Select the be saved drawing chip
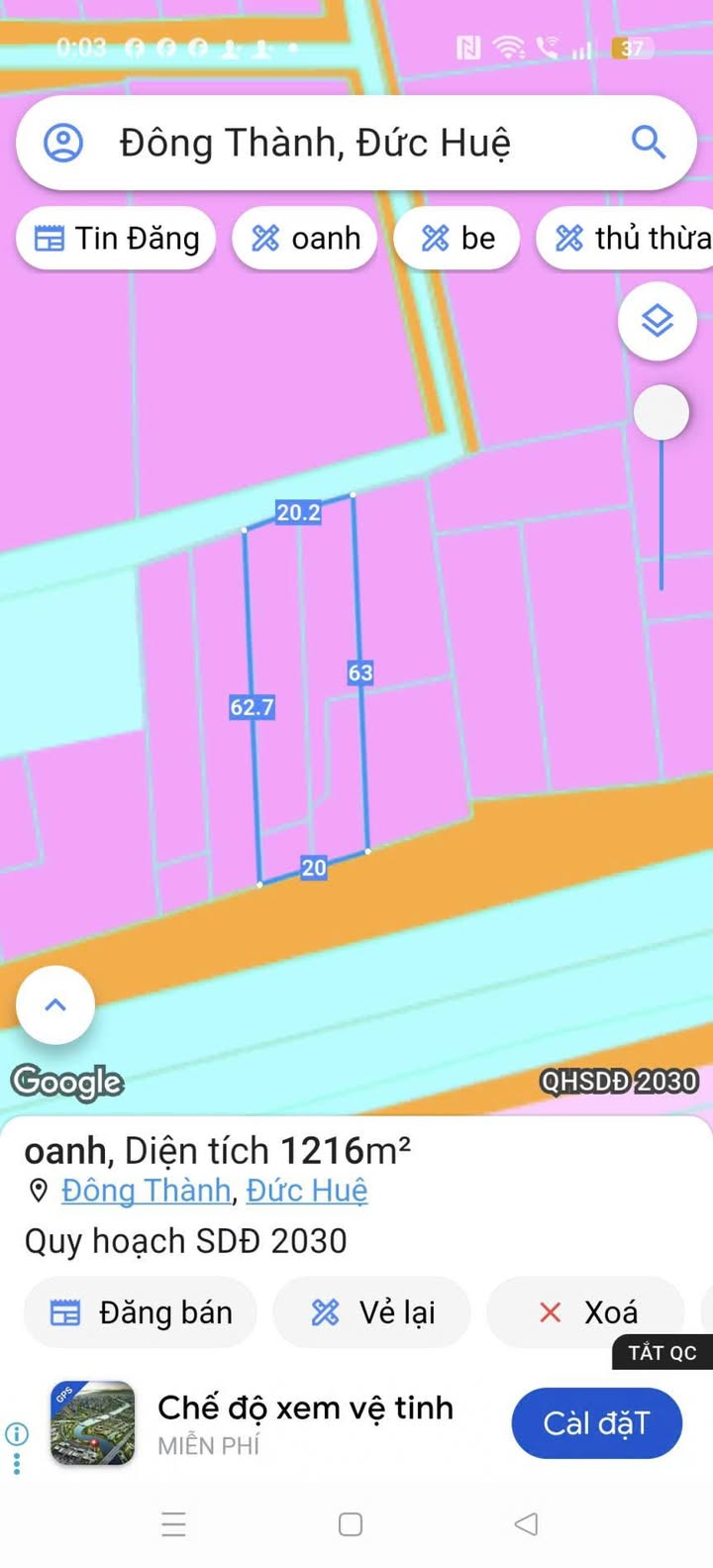This screenshot has width=713, height=1568. tap(458, 239)
